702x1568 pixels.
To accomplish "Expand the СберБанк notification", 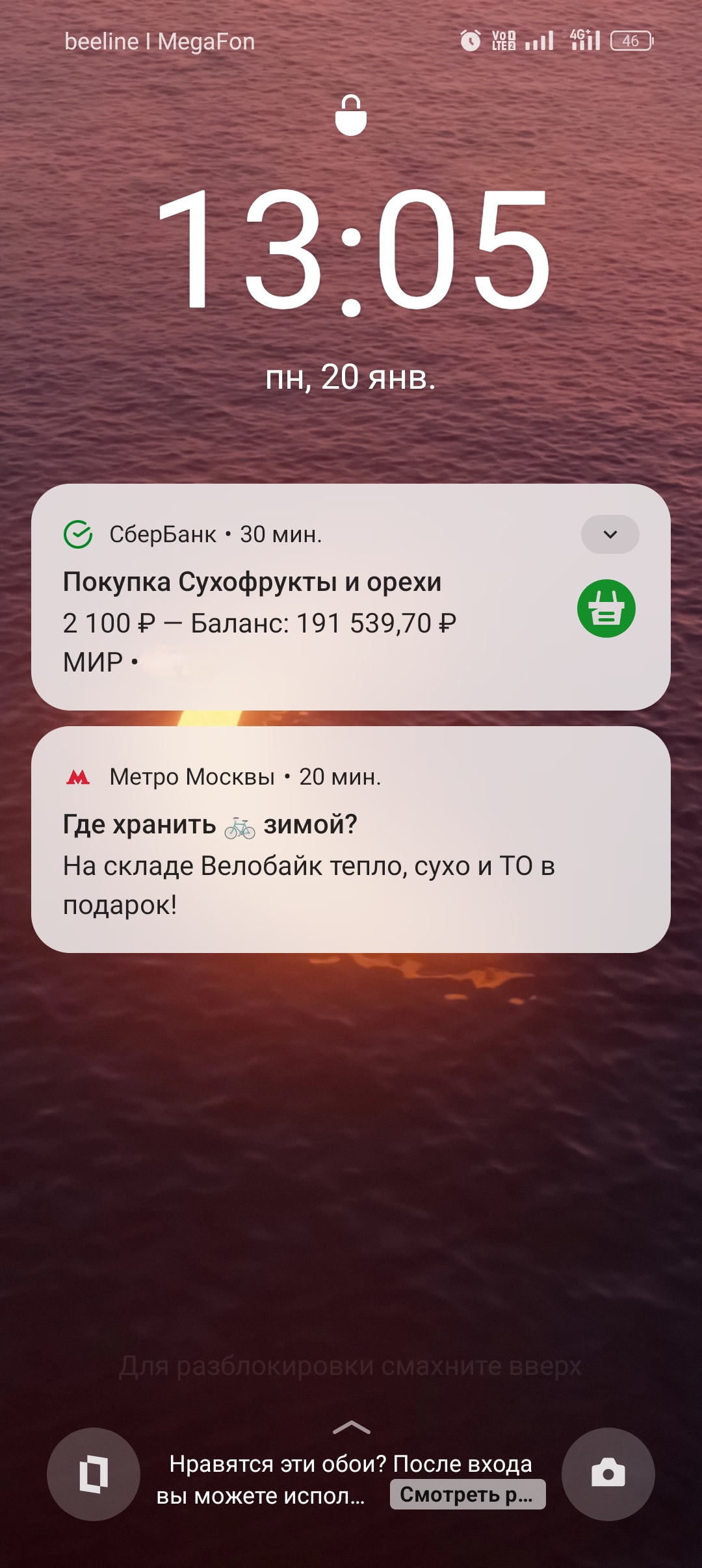I will click(x=610, y=534).
